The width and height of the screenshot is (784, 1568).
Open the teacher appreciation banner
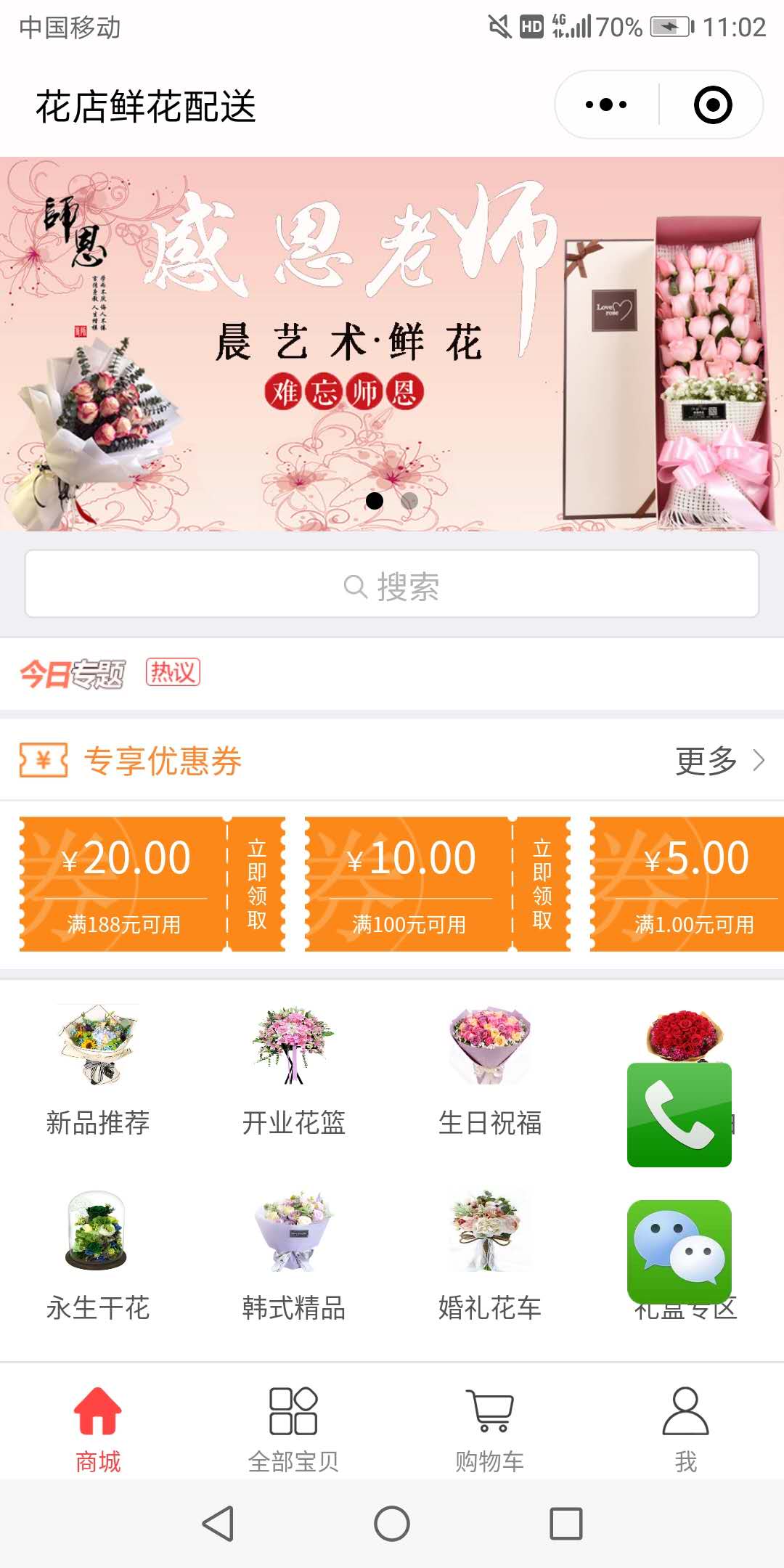point(392,343)
